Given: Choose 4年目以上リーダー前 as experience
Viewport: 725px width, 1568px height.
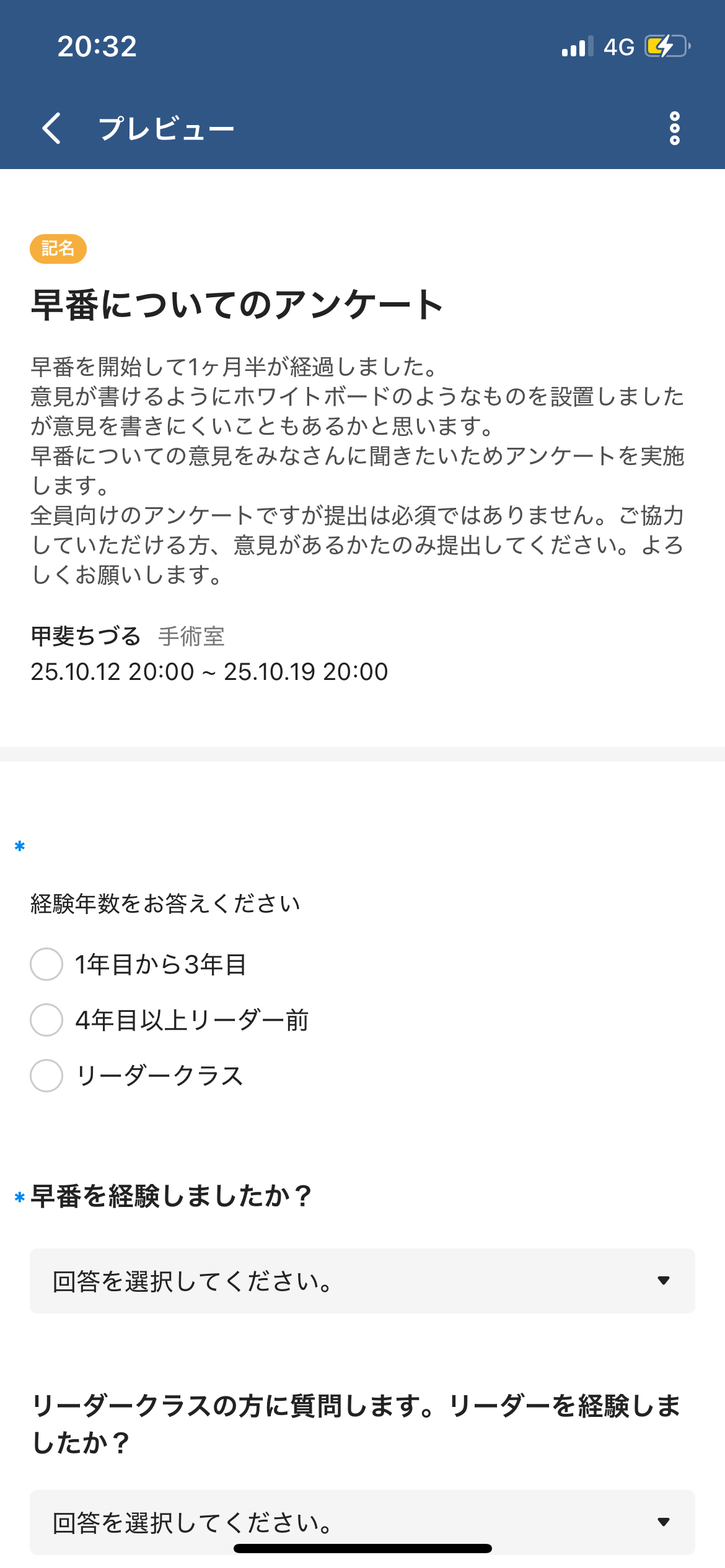Looking at the screenshot, I should click(46, 1020).
